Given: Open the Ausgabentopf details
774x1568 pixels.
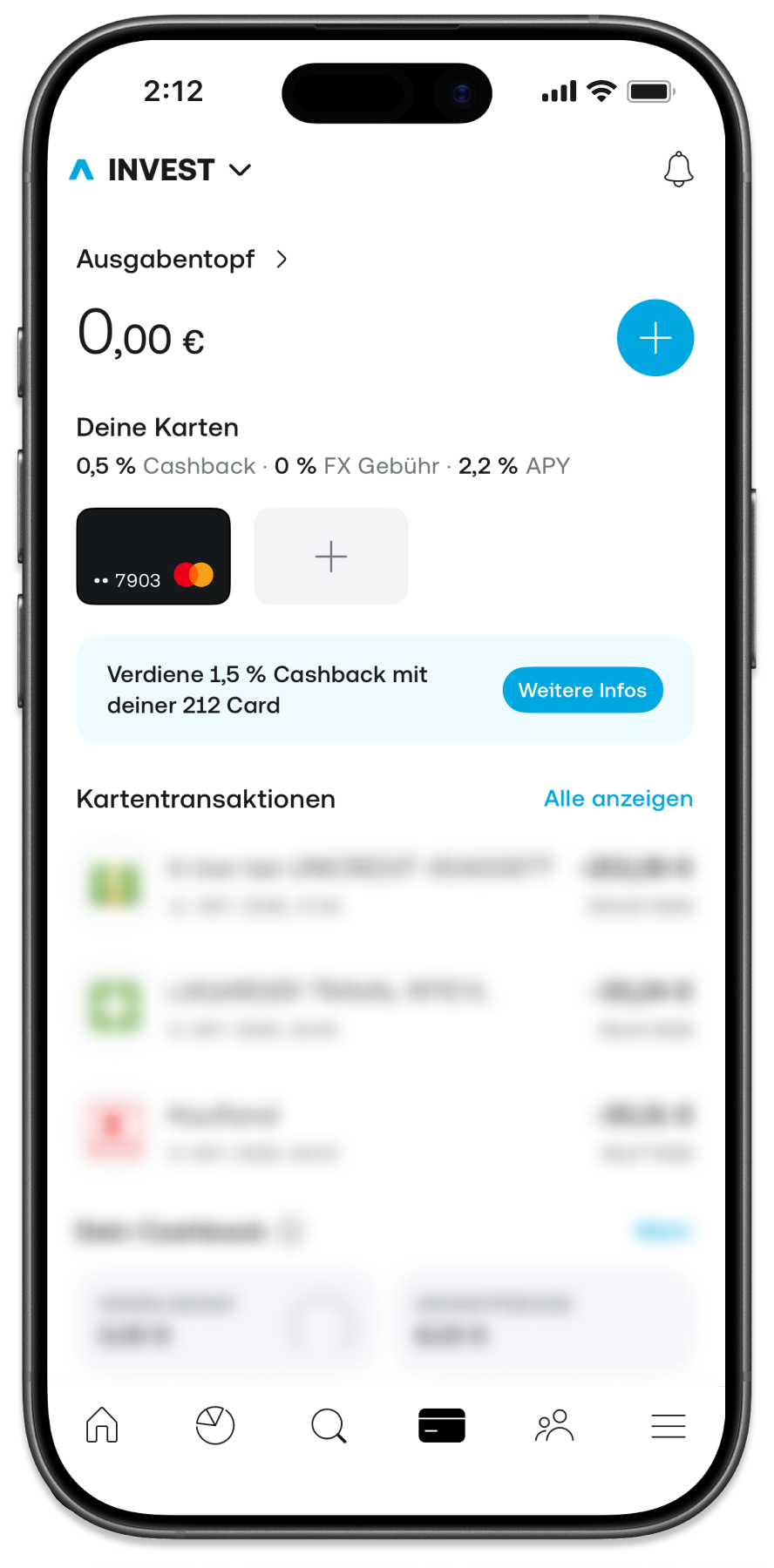Looking at the screenshot, I should click(x=182, y=260).
